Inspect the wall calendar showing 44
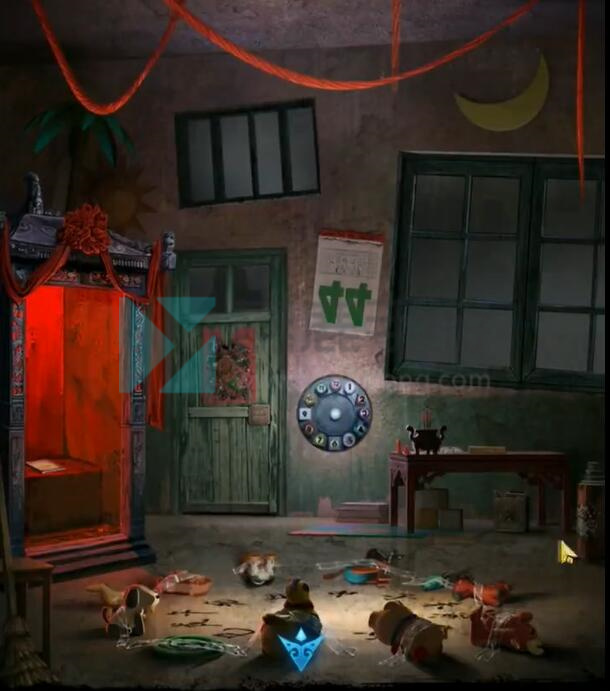The height and width of the screenshot is (691, 610). pos(346,287)
